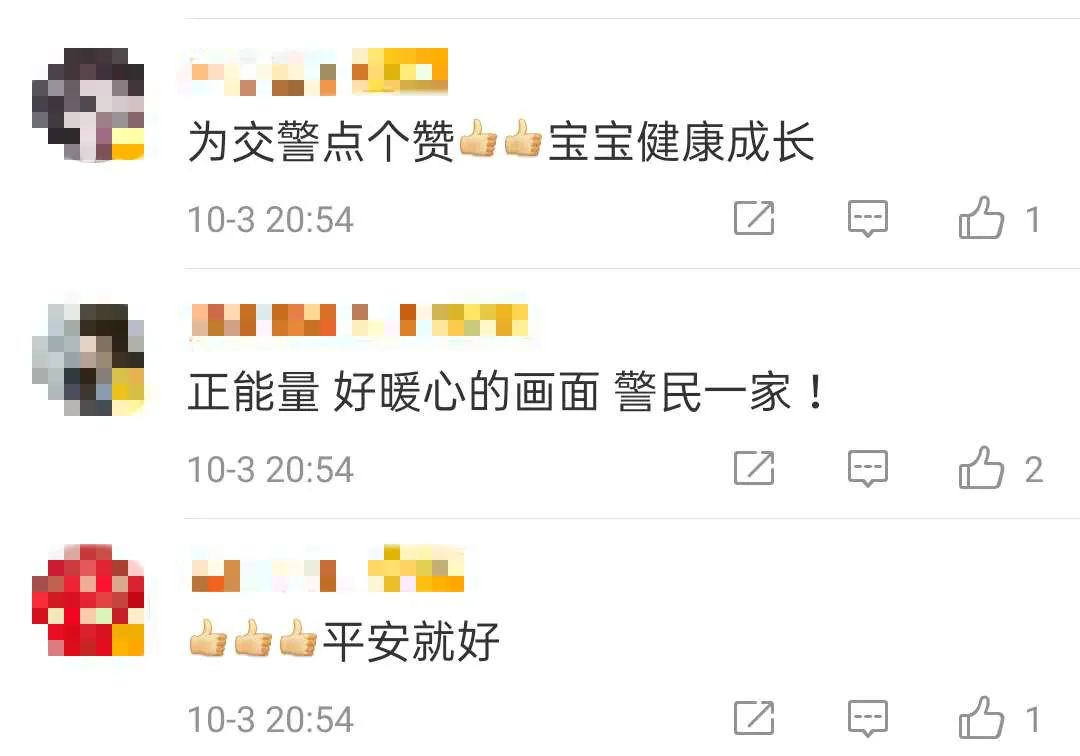Like the comment '正能量 好暖心的画面'
This screenshot has height=756, width=1080.
pyautogui.click(x=982, y=468)
